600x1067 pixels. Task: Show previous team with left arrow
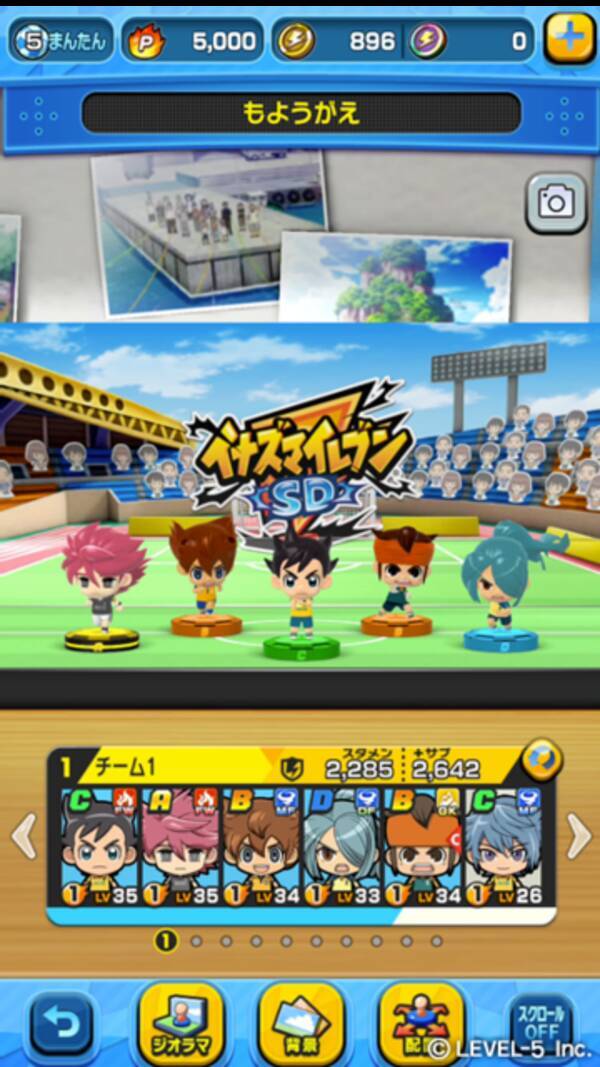24,836
